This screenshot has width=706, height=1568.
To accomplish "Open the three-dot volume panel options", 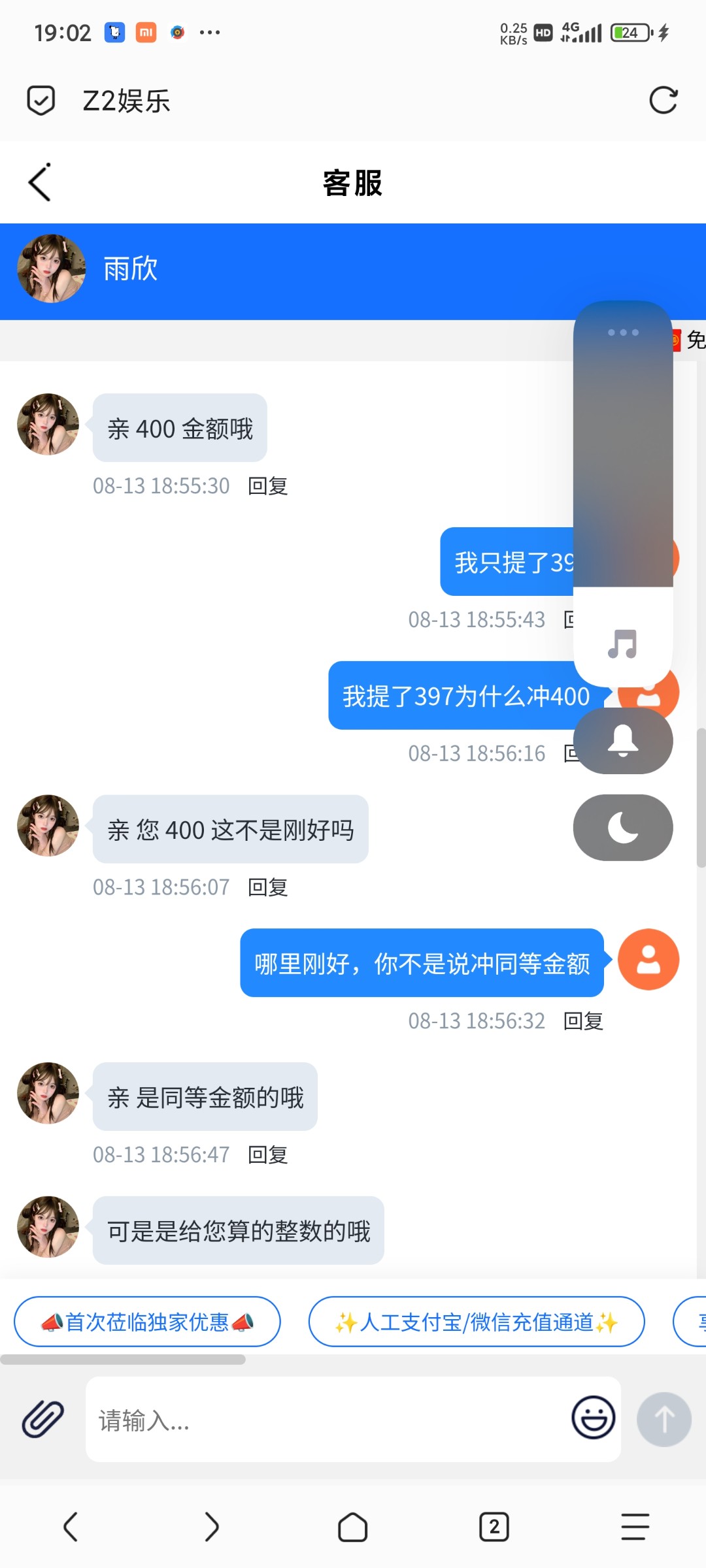I will click(622, 333).
